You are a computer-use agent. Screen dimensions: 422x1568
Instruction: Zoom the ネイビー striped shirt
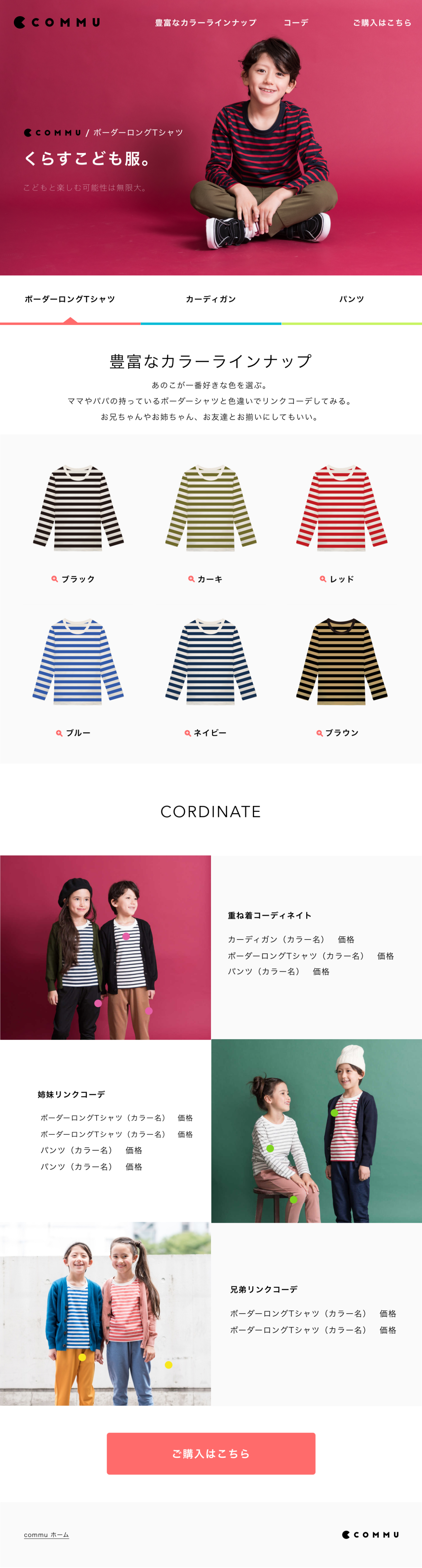pyautogui.click(x=206, y=733)
